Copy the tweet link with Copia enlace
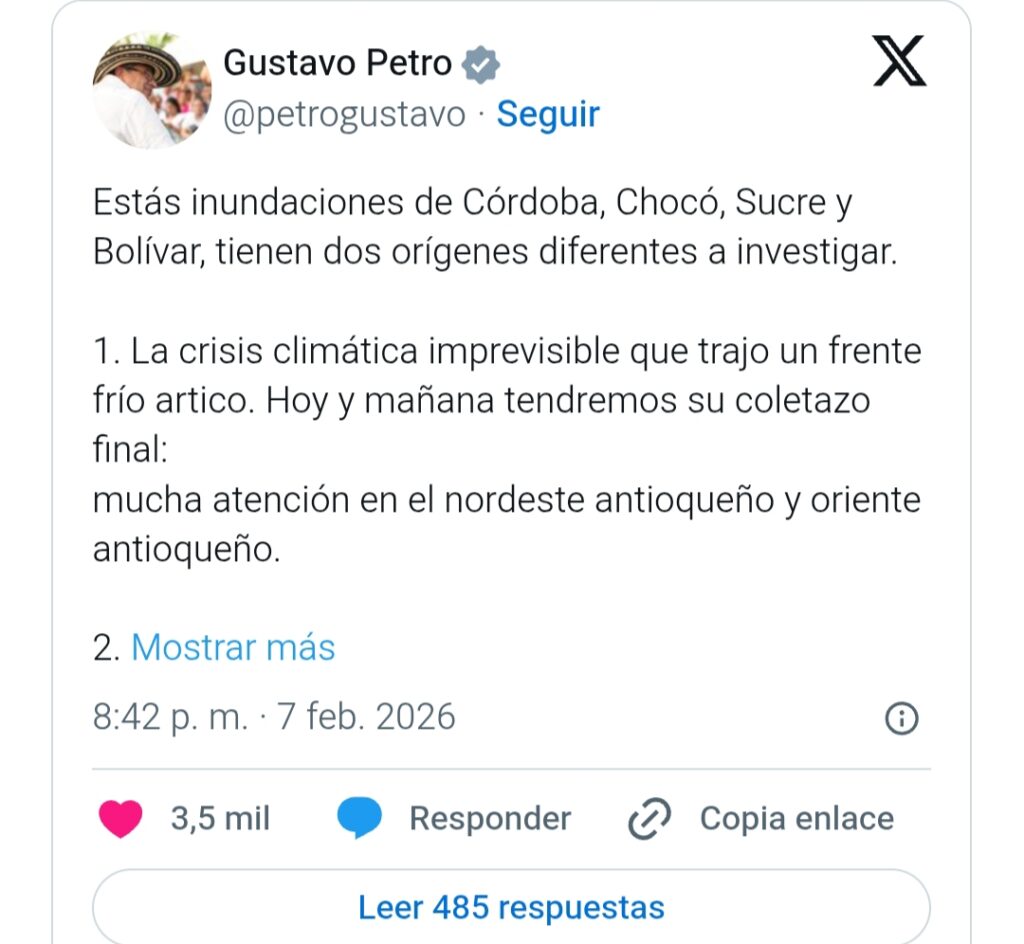1024x944 pixels. pos(761,819)
